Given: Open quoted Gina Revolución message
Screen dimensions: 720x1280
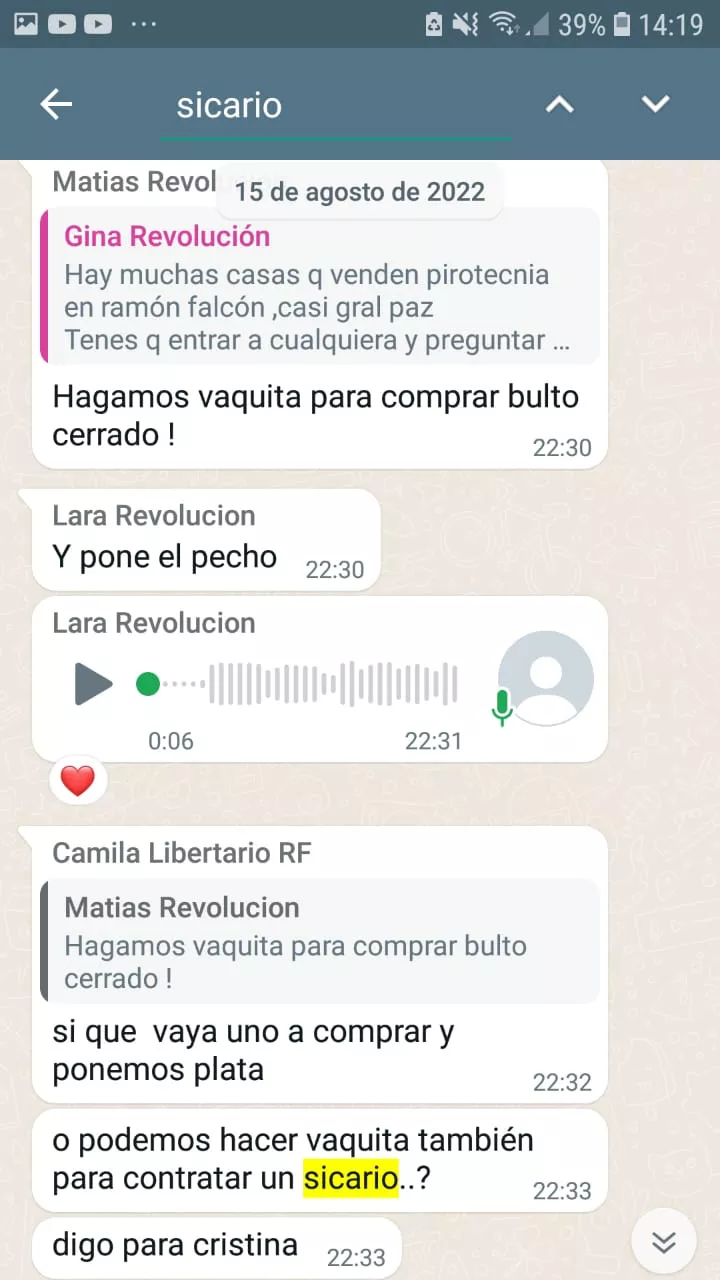Looking at the screenshot, I should [320, 287].
